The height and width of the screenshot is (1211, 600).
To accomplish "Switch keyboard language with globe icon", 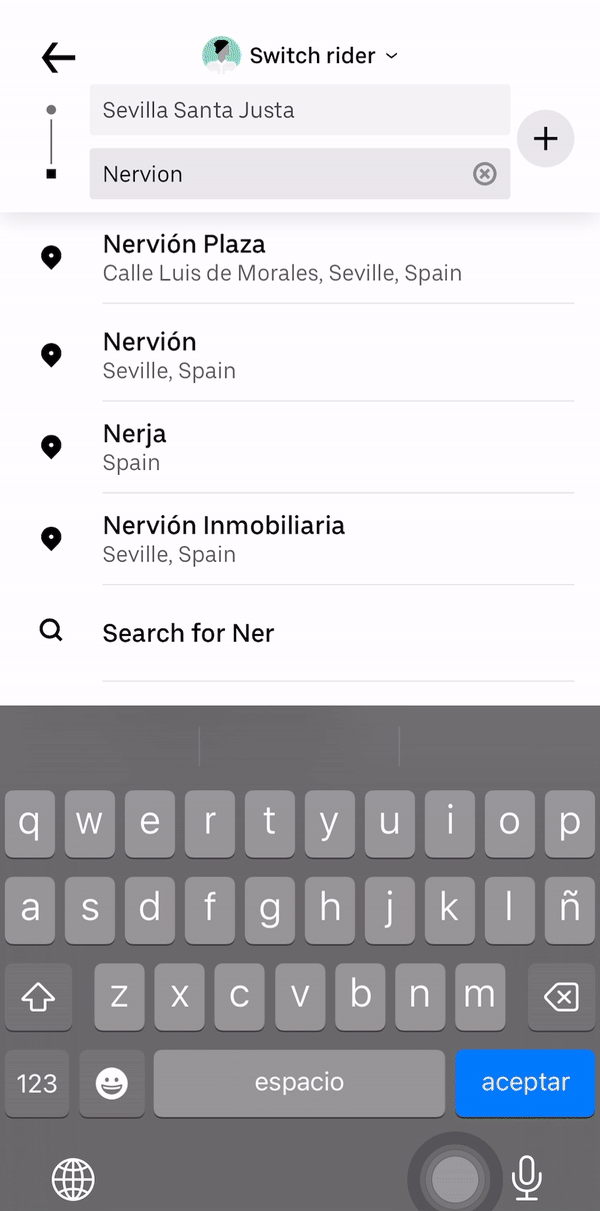I will 73,1179.
